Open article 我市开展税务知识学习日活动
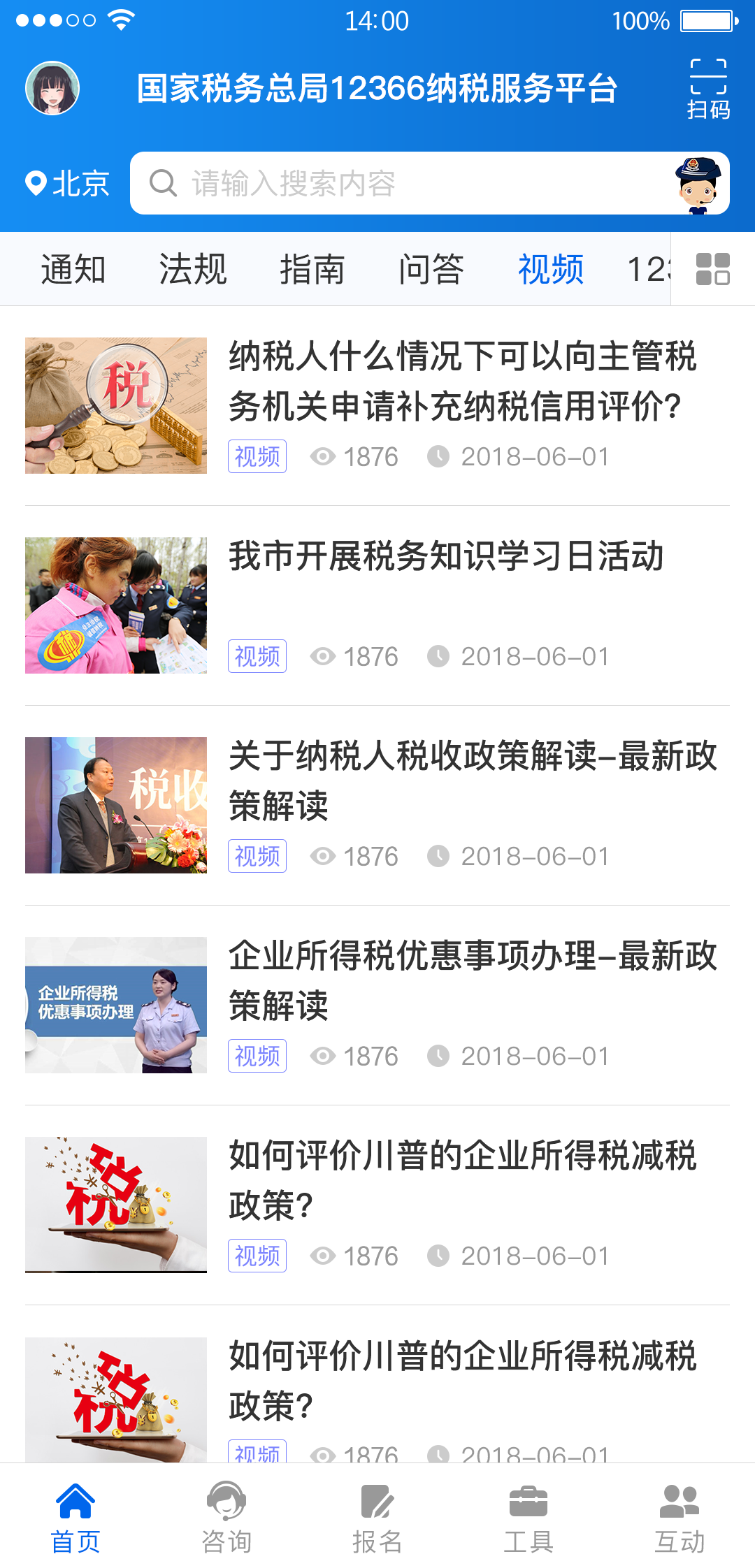The height and width of the screenshot is (1568, 755). [447, 556]
